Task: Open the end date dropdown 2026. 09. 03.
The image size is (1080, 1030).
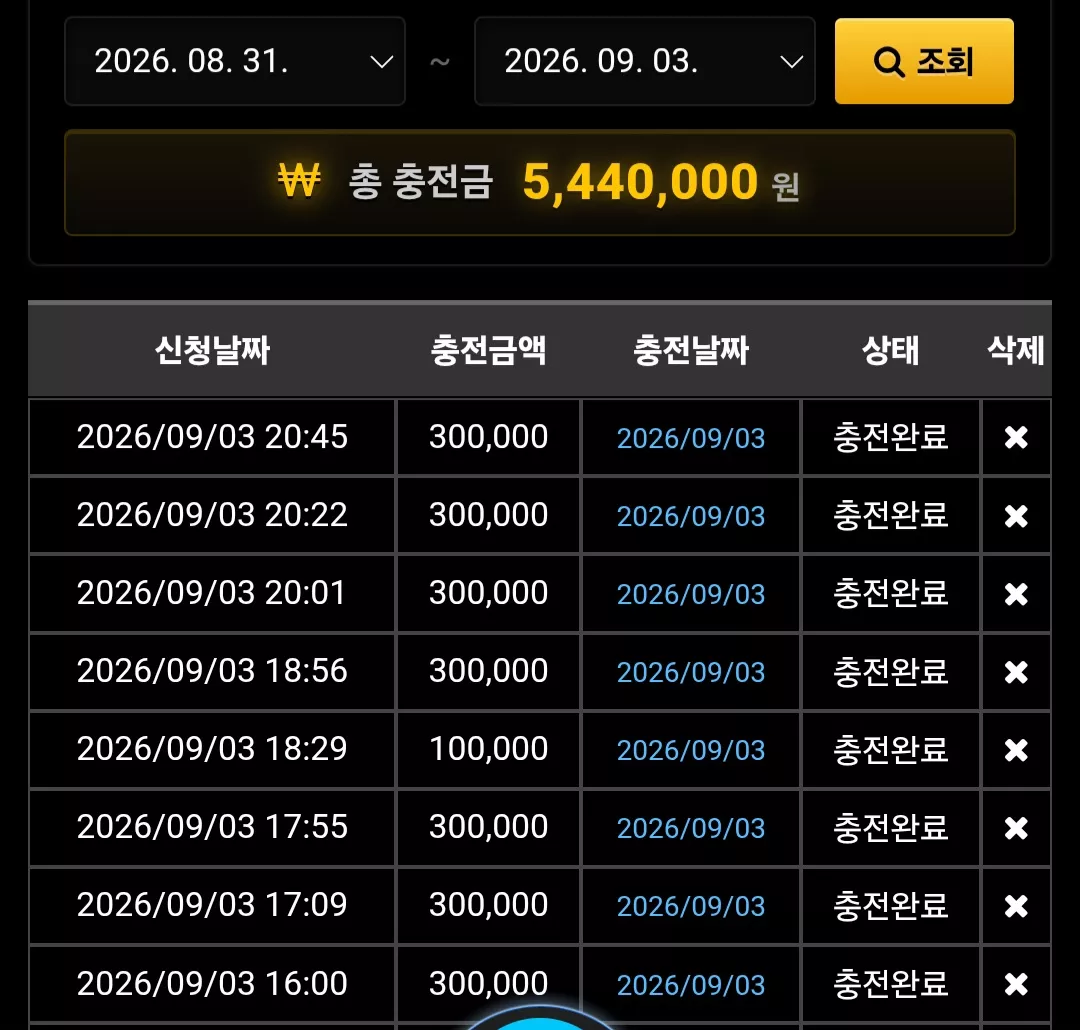Action: pyautogui.click(x=645, y=61)
